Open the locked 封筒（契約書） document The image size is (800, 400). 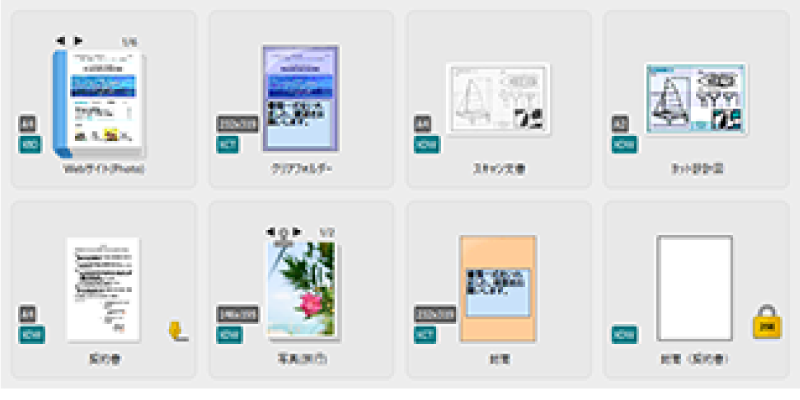tap(695, 288)
